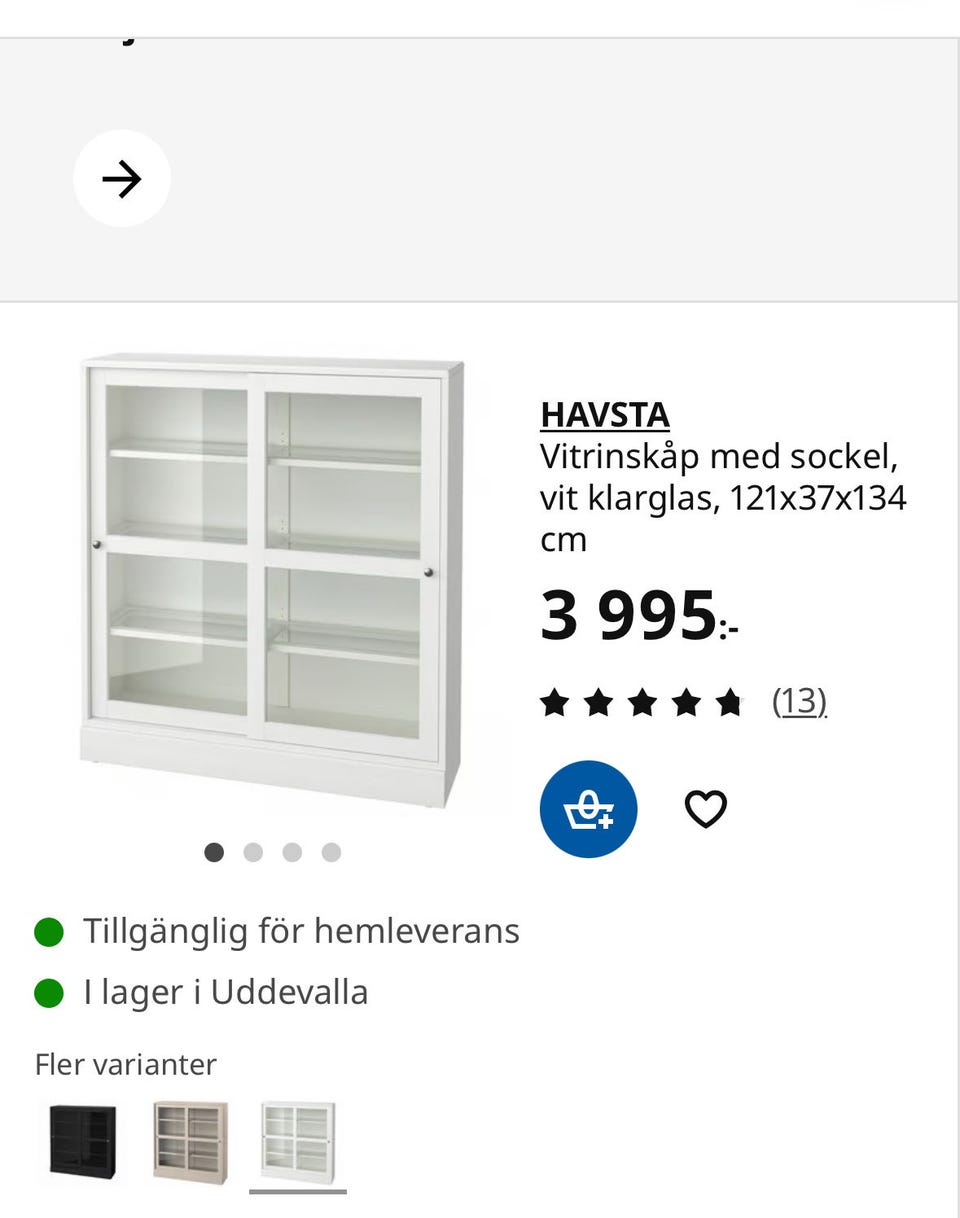
Task: Select the white cabinet variant
Action: coord(298,1144)
